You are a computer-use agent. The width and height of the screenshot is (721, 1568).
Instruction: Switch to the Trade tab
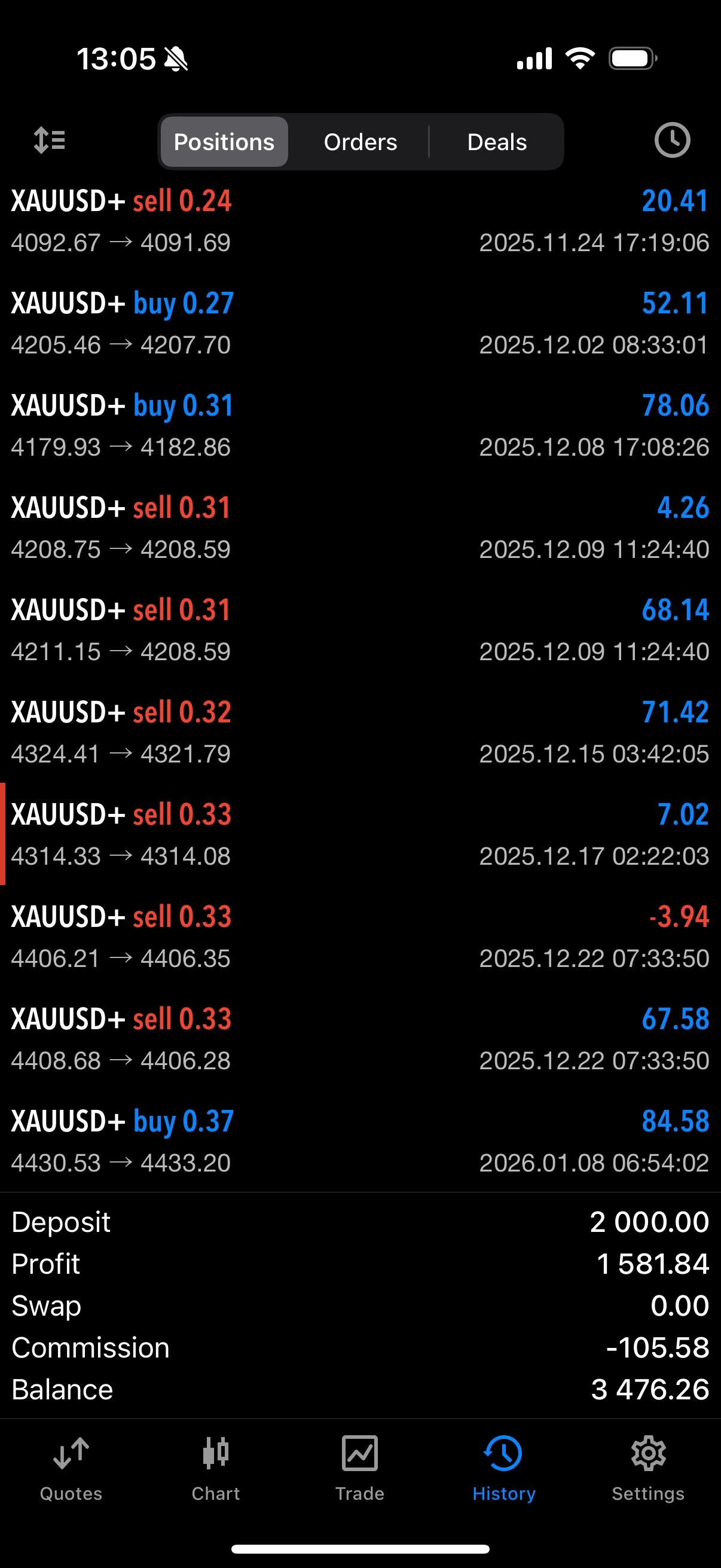(359, 1468)
